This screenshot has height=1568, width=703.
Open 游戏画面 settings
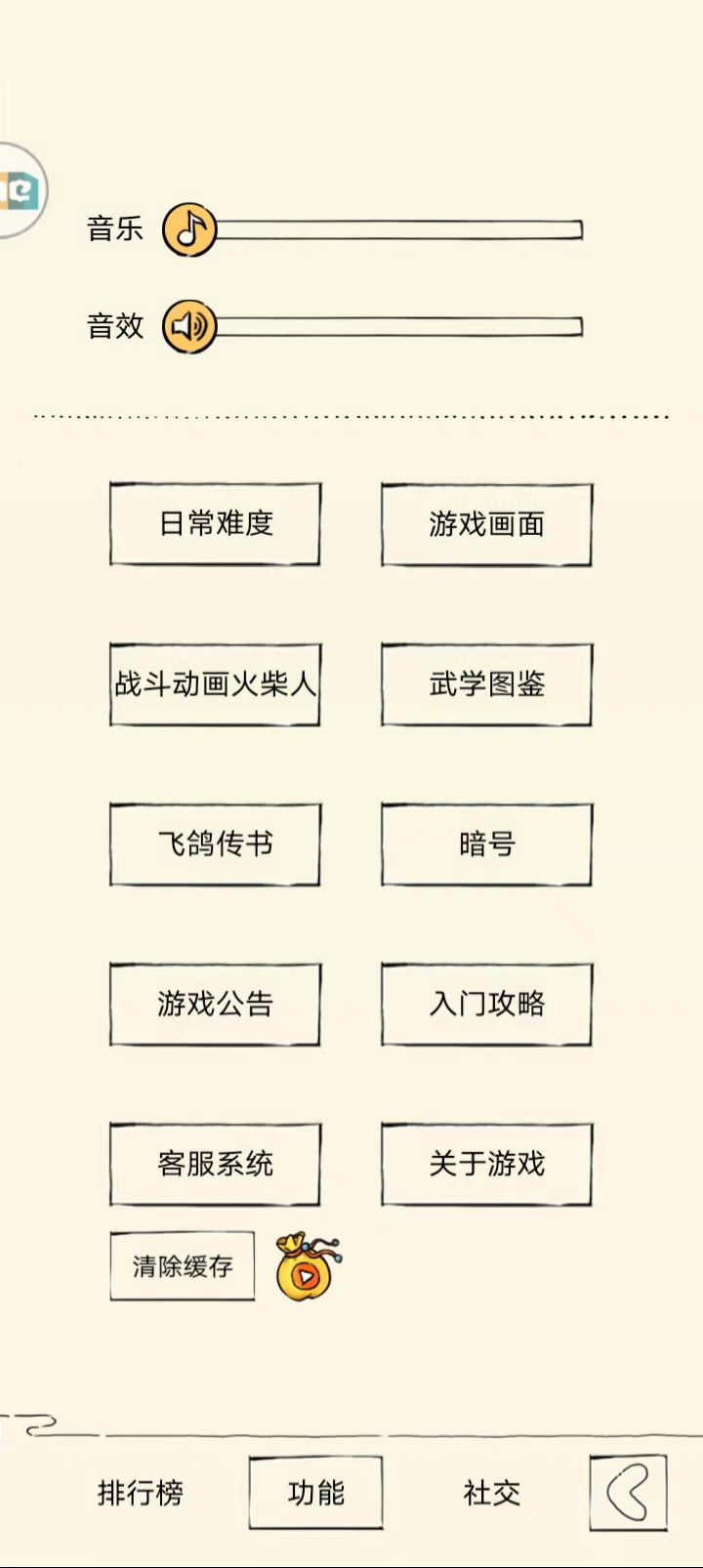point(486,524)
